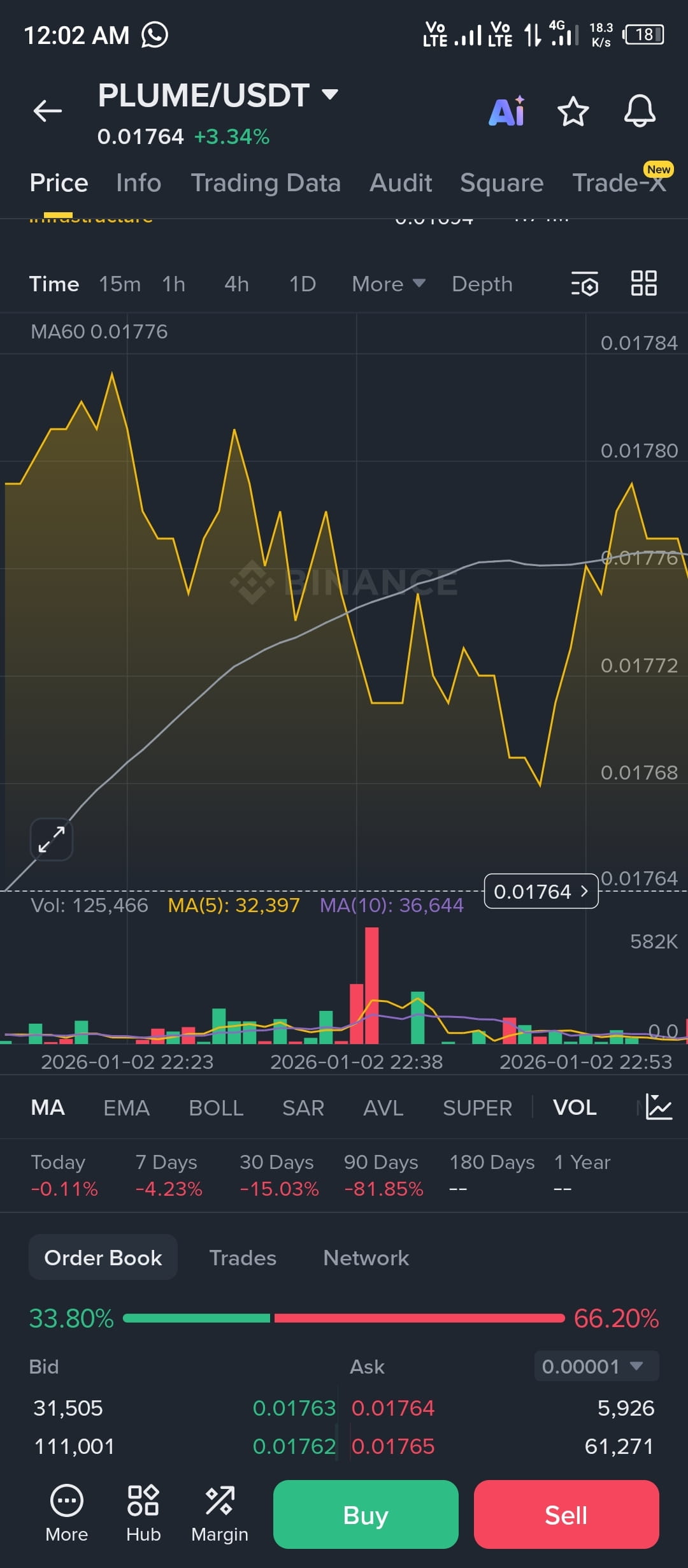This screenshot has height=1568, width=688.
Task: Change the order book precision 0.00001 dropdown
Action: pos(596,1366)
